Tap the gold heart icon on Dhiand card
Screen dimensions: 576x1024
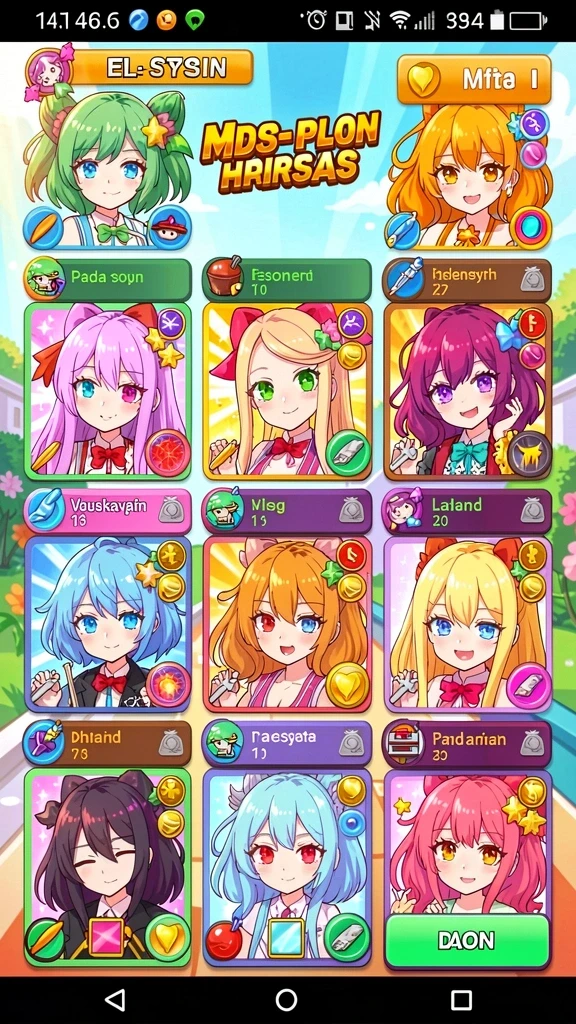click(x=167, y=938)
